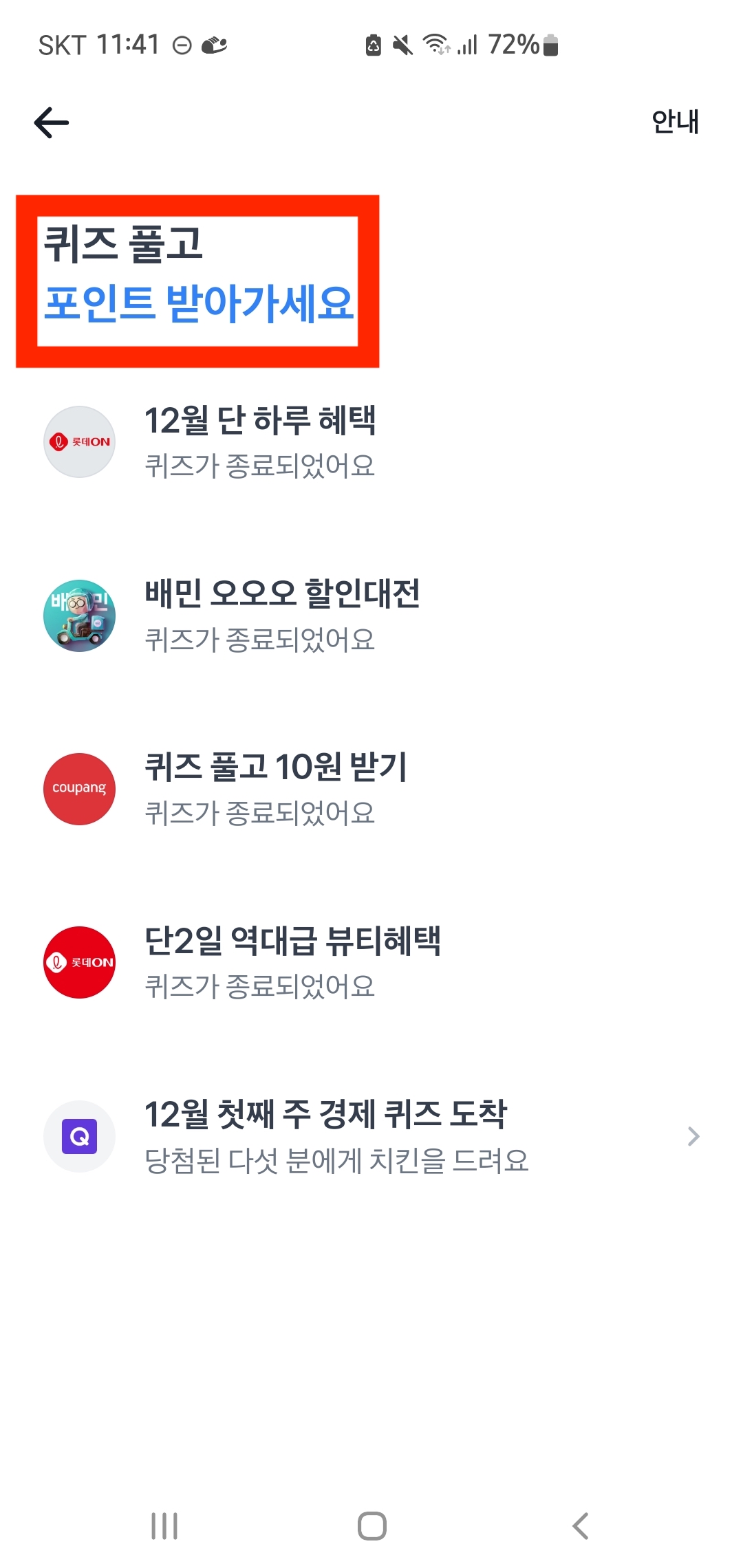Open the 퀴즈 풀고 10원 받기 quiz
Viewport: 743px width, 1568px height.
pos(275,770)
